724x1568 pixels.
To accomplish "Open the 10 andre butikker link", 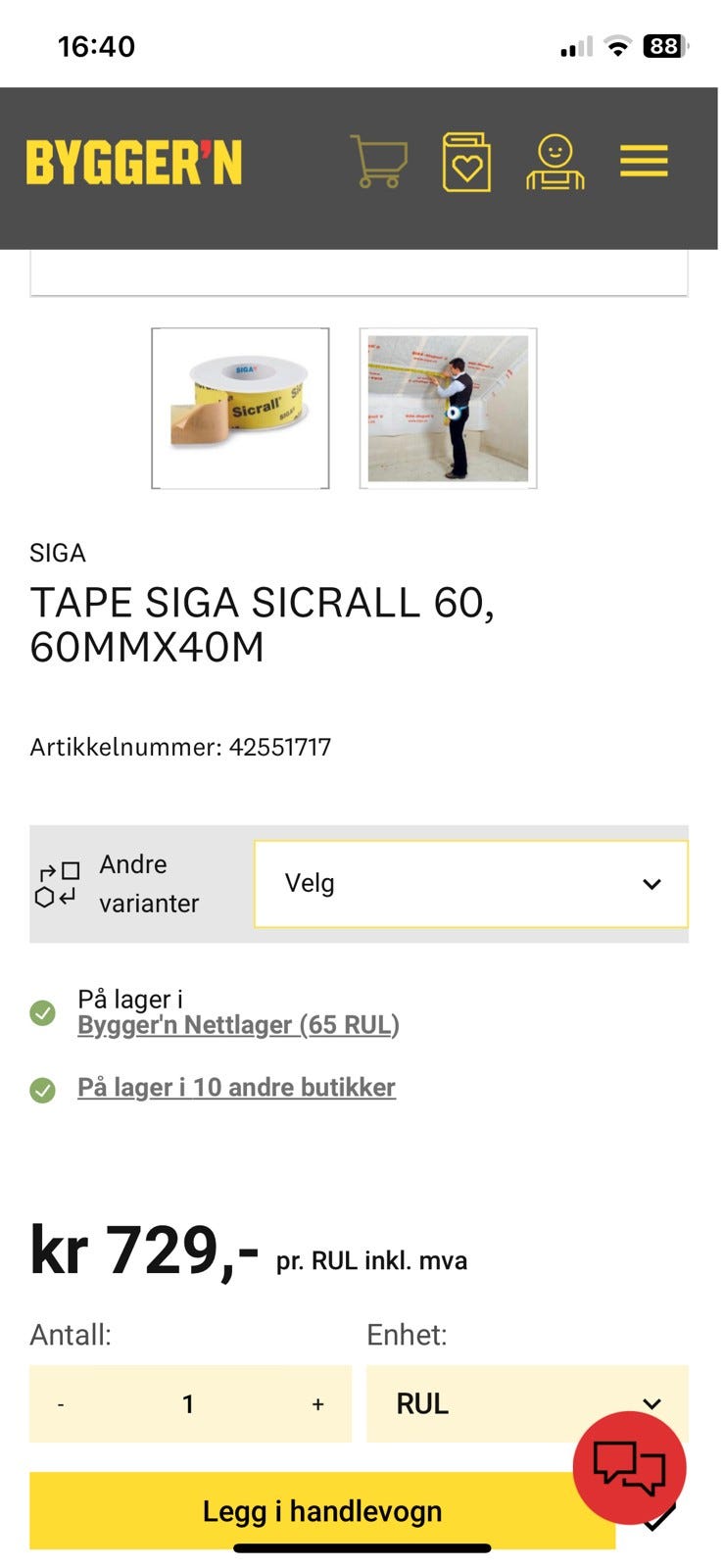I will (236, 1087).
